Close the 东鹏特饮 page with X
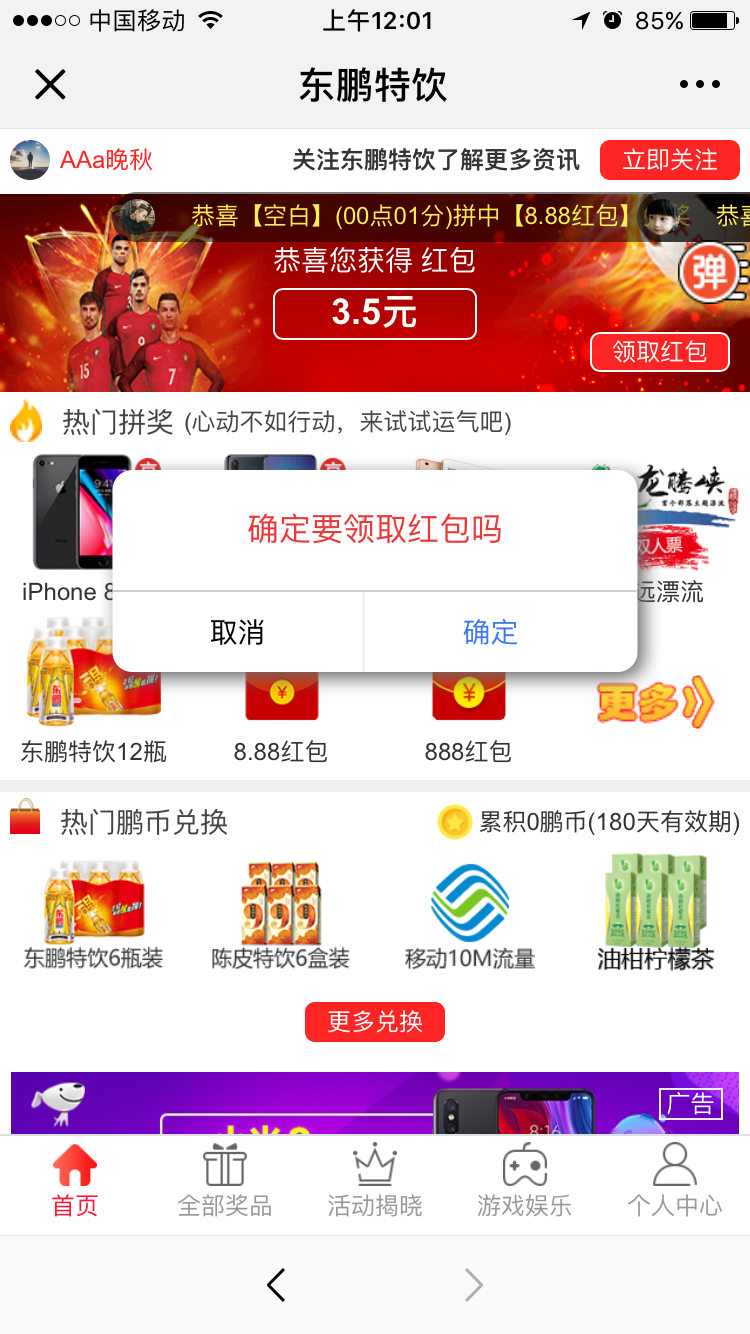The height and width of the screenshot is (1334, 750). pos(50,85)
